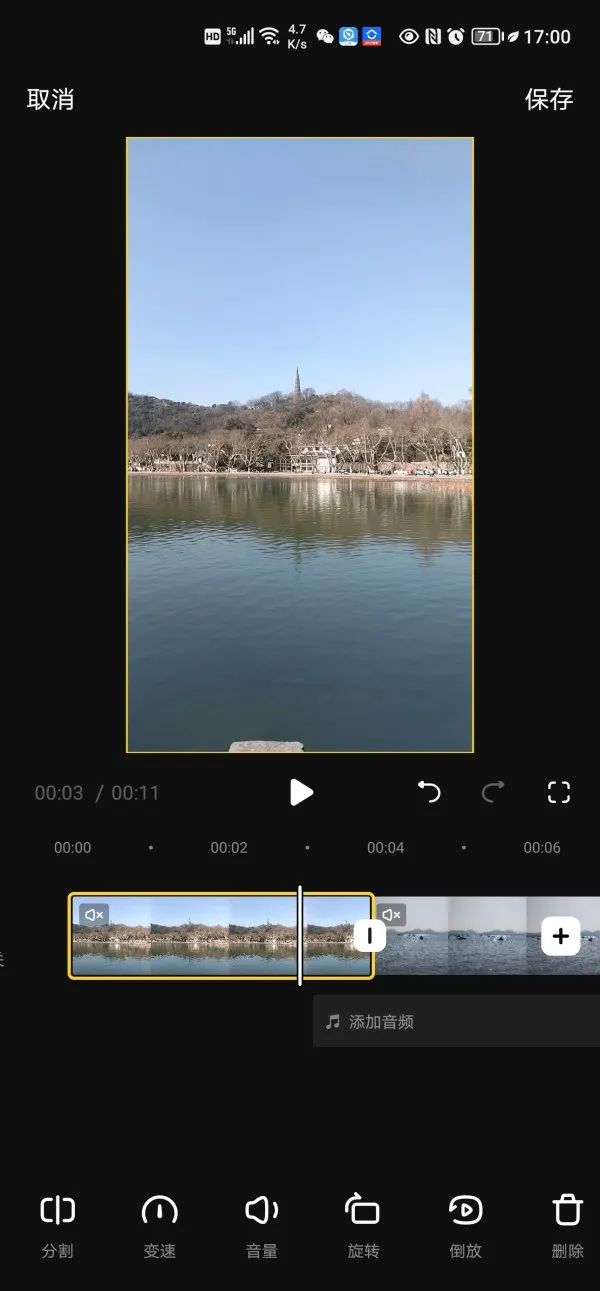Split the clip with 分割
600x1291 pixels.
pos(58,1226)
